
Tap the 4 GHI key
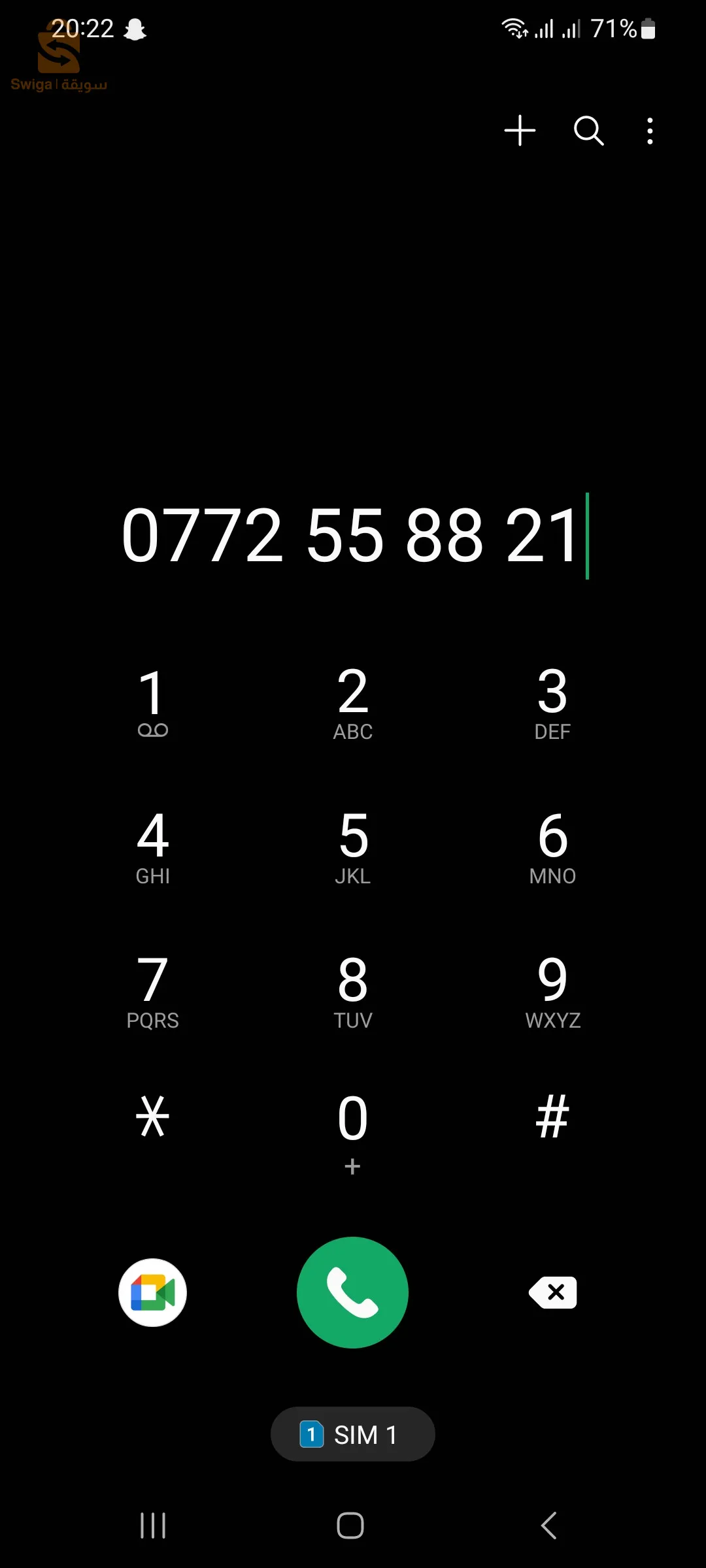click(152, 847)
